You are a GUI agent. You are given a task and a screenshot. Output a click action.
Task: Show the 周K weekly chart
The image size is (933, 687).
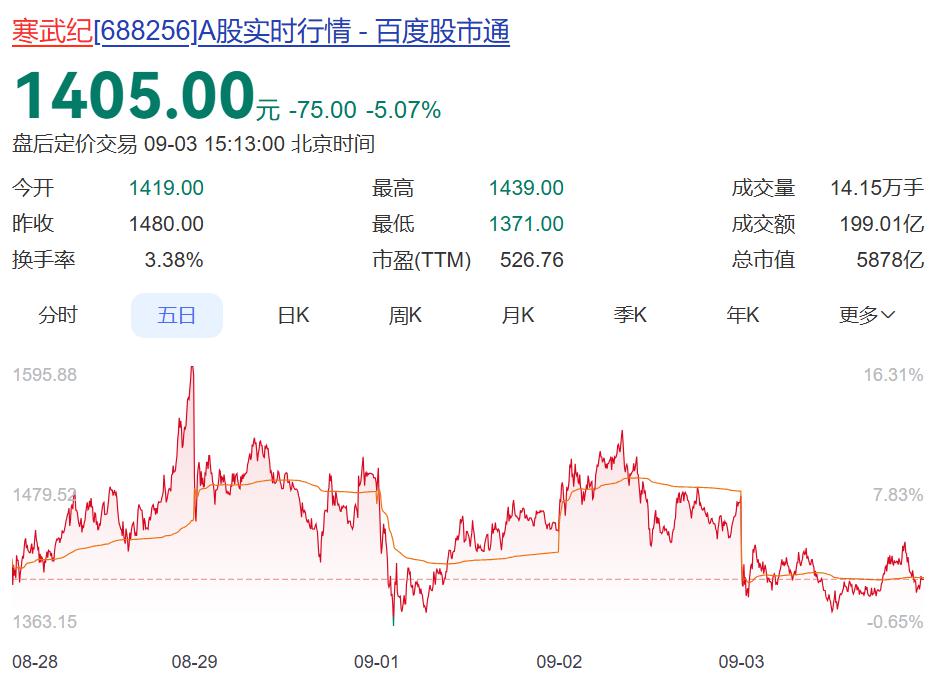point(405,315)
